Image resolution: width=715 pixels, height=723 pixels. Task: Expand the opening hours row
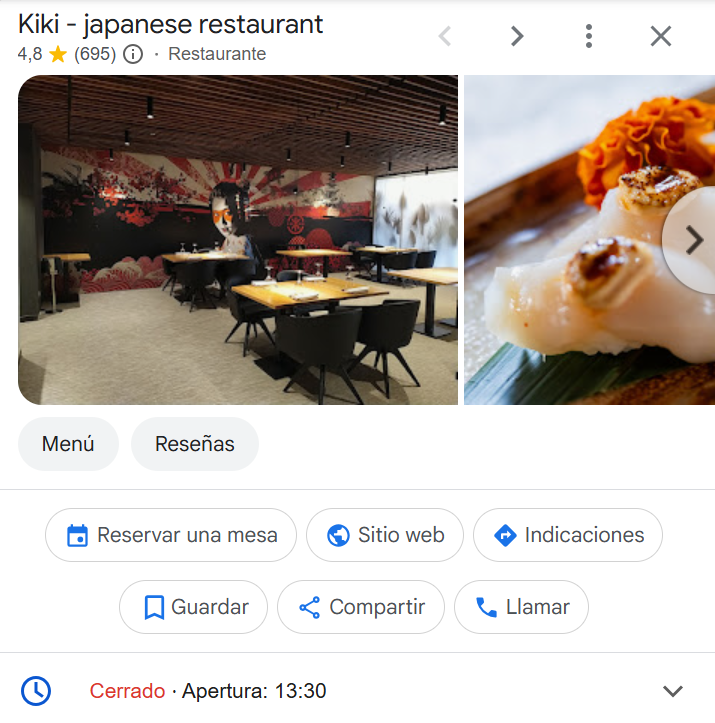pyautogui.click(x=673, y=691)
